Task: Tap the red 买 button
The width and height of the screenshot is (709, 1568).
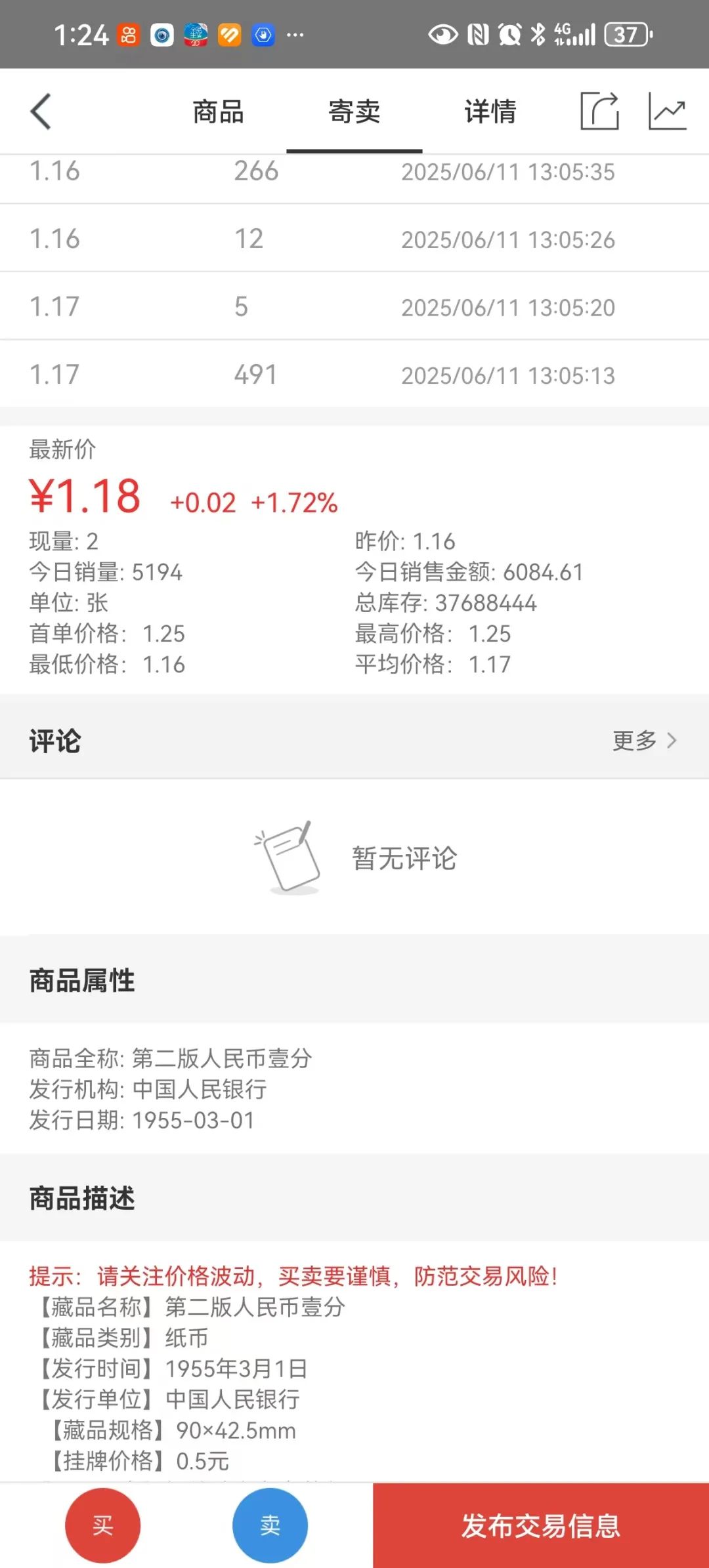Action: [103, 1525]
